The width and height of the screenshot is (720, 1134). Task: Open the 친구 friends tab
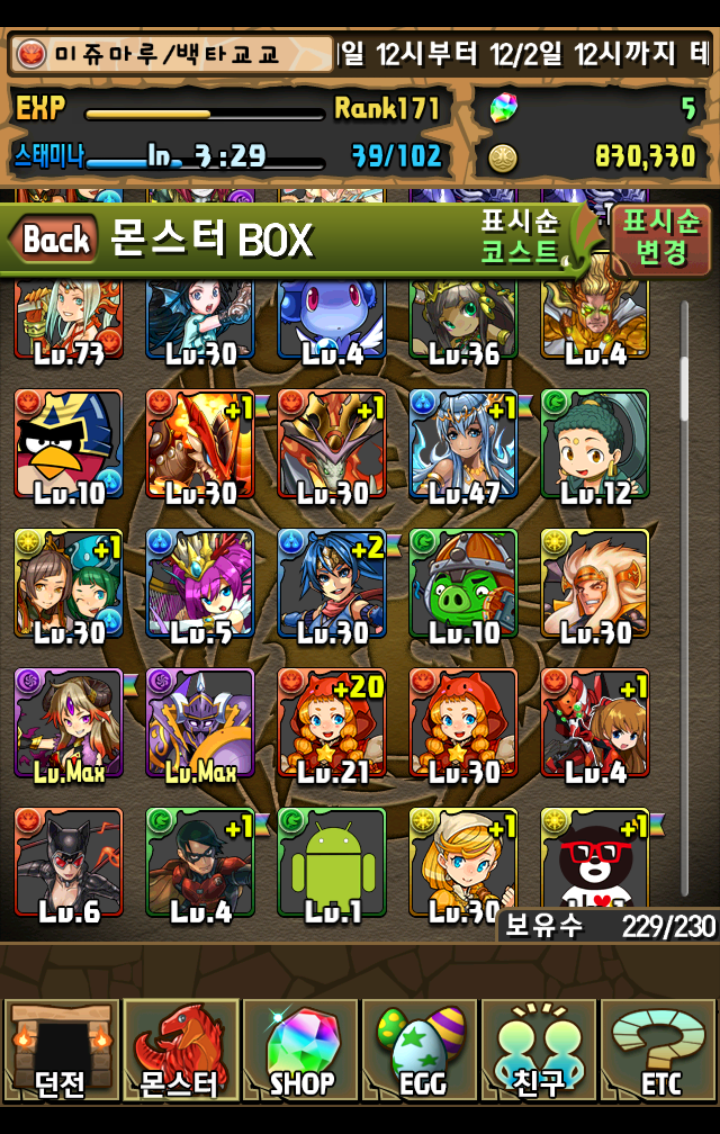coord(538,1050)
